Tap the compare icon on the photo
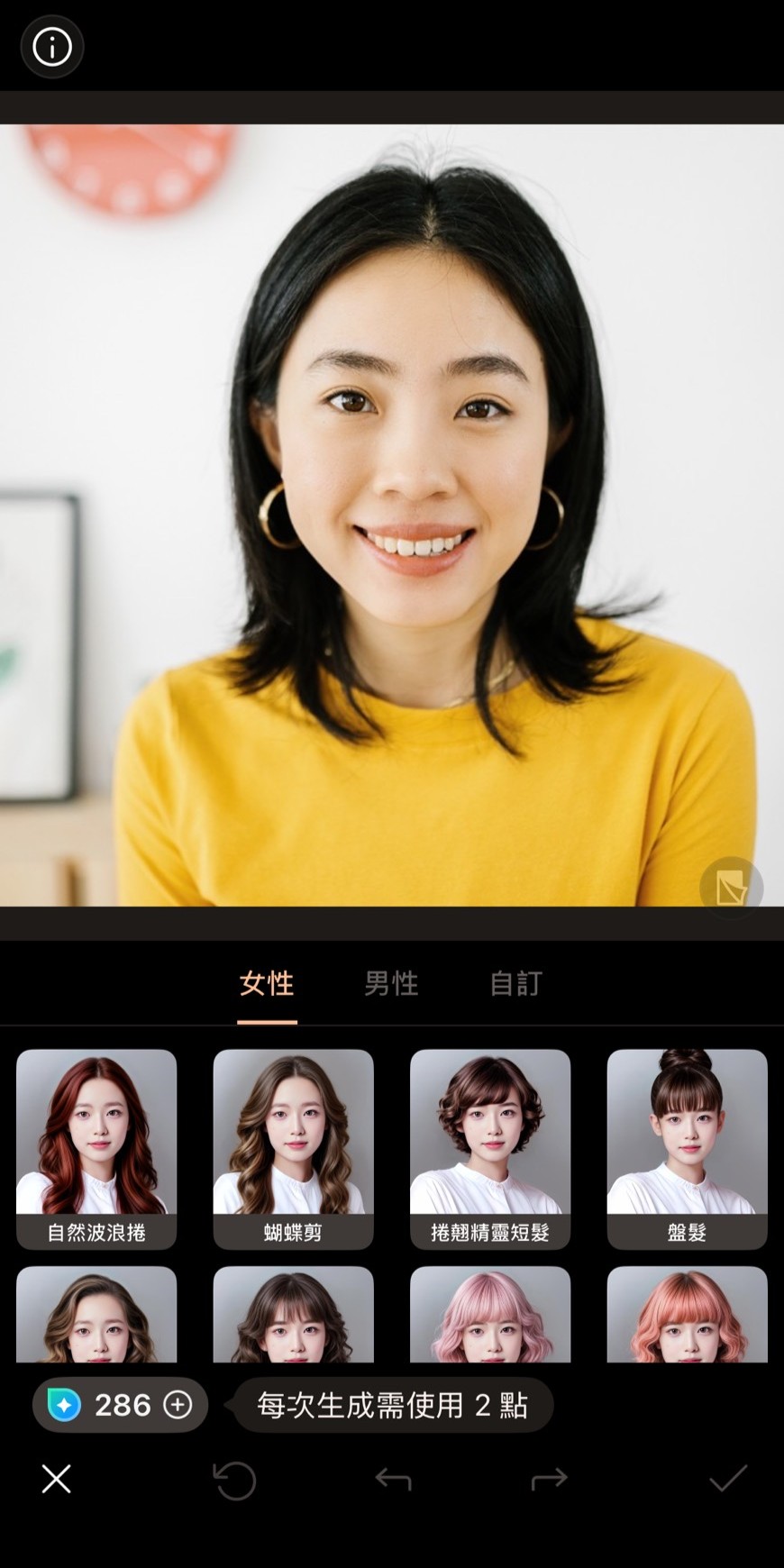Viewport: 784px width, 1568px height. pos(732,887)
